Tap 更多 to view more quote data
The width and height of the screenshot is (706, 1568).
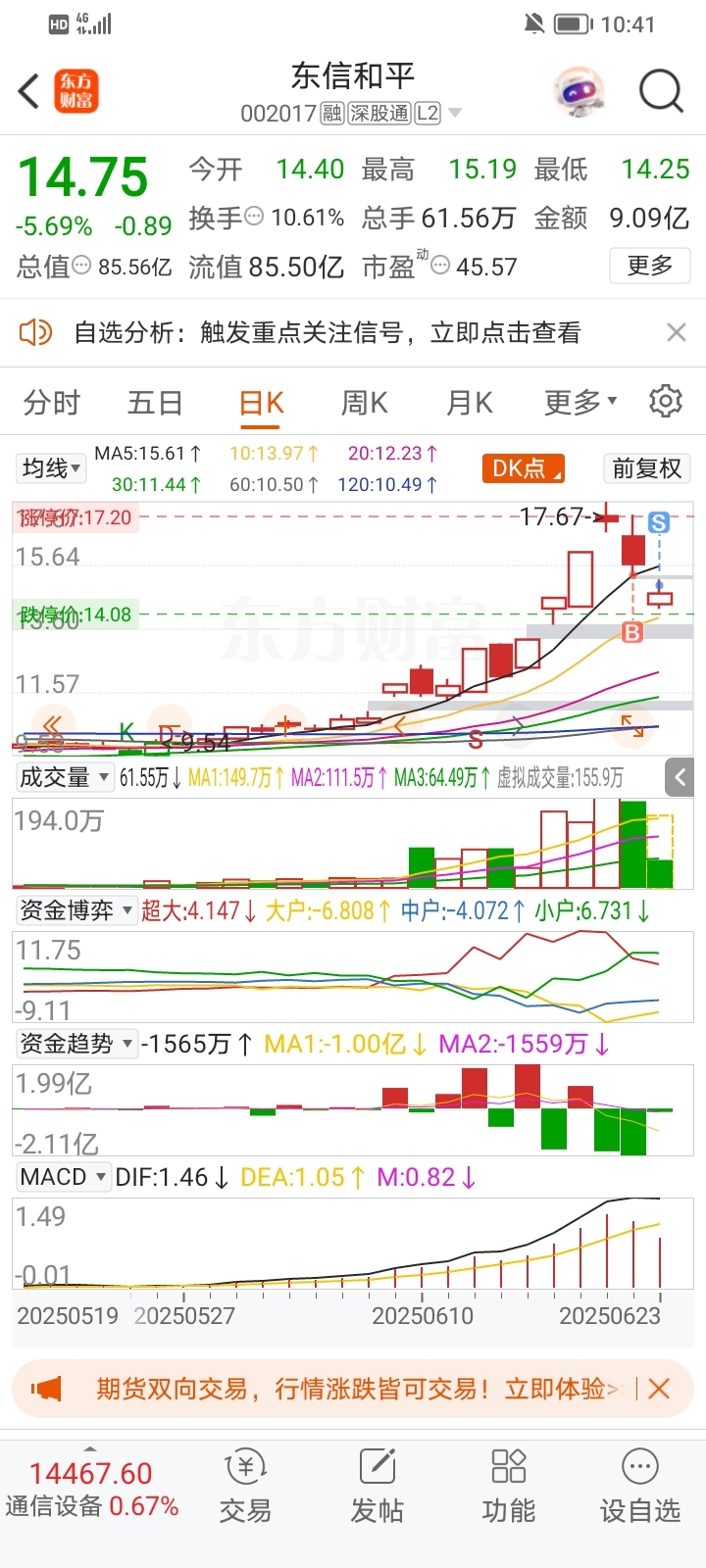649,266
